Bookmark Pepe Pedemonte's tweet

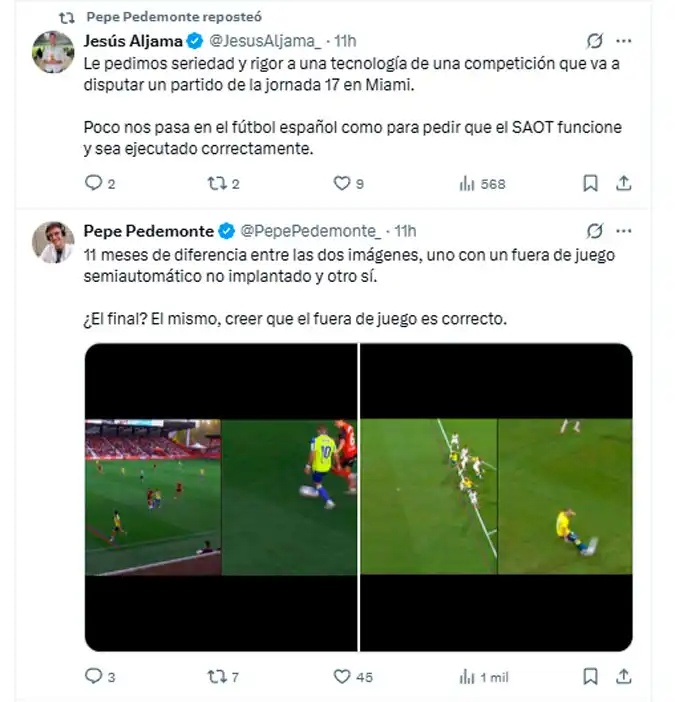(x=590, y=677)
